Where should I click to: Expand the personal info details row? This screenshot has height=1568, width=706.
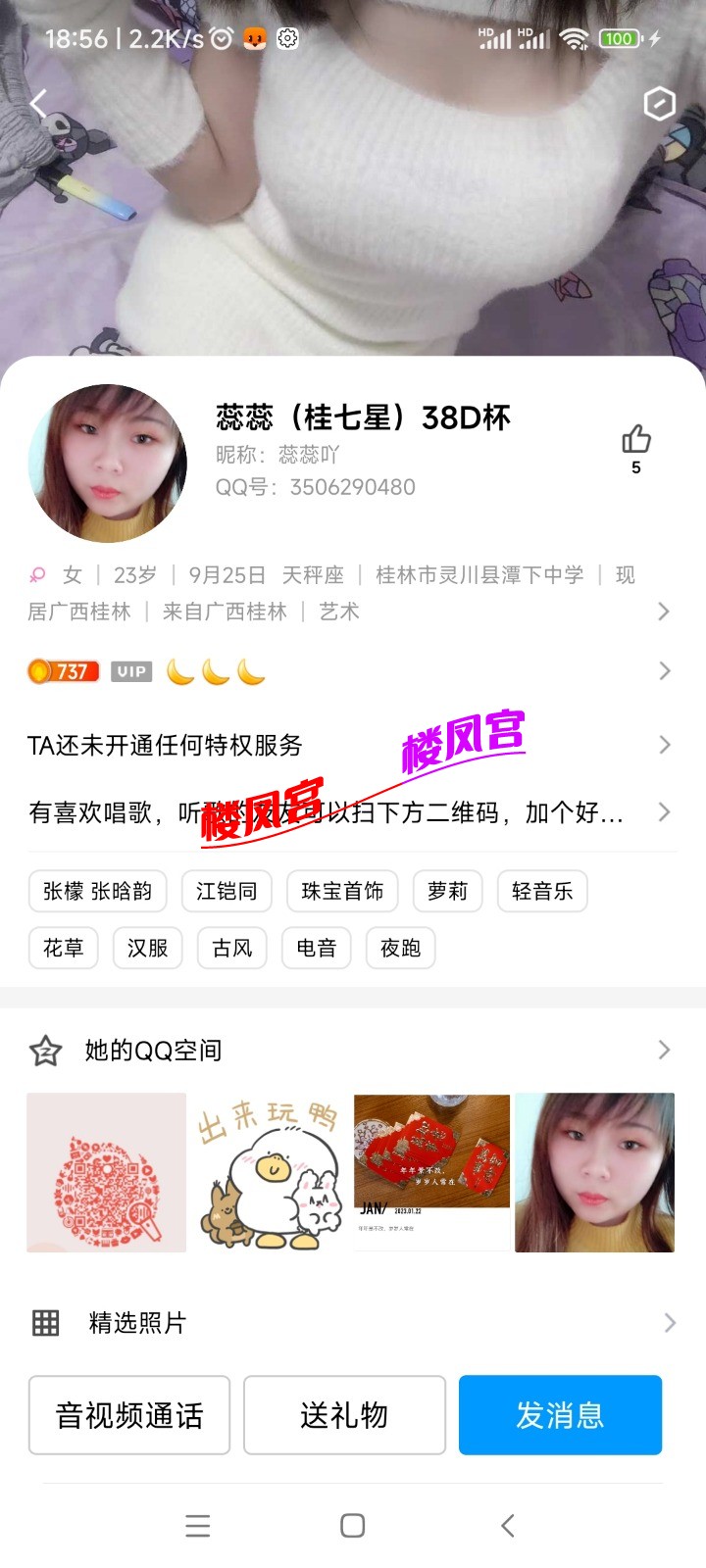click(x=663, y=612)
